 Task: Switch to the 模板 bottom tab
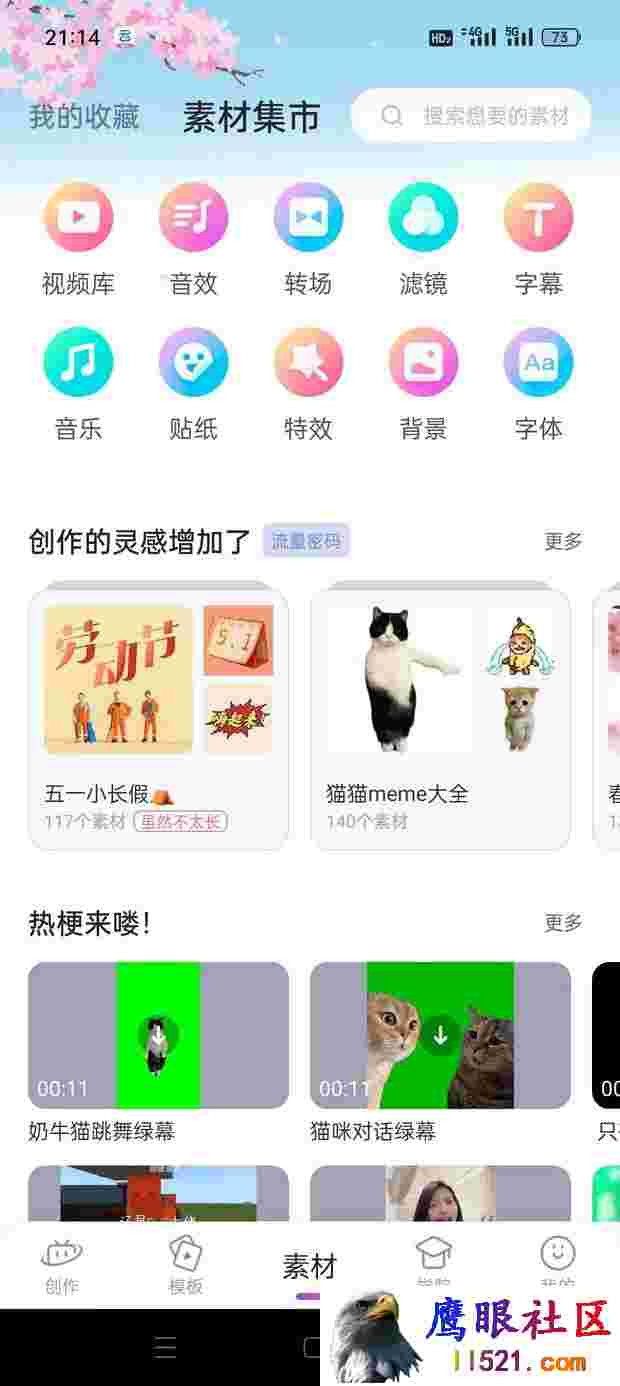tap(186, 1265)
